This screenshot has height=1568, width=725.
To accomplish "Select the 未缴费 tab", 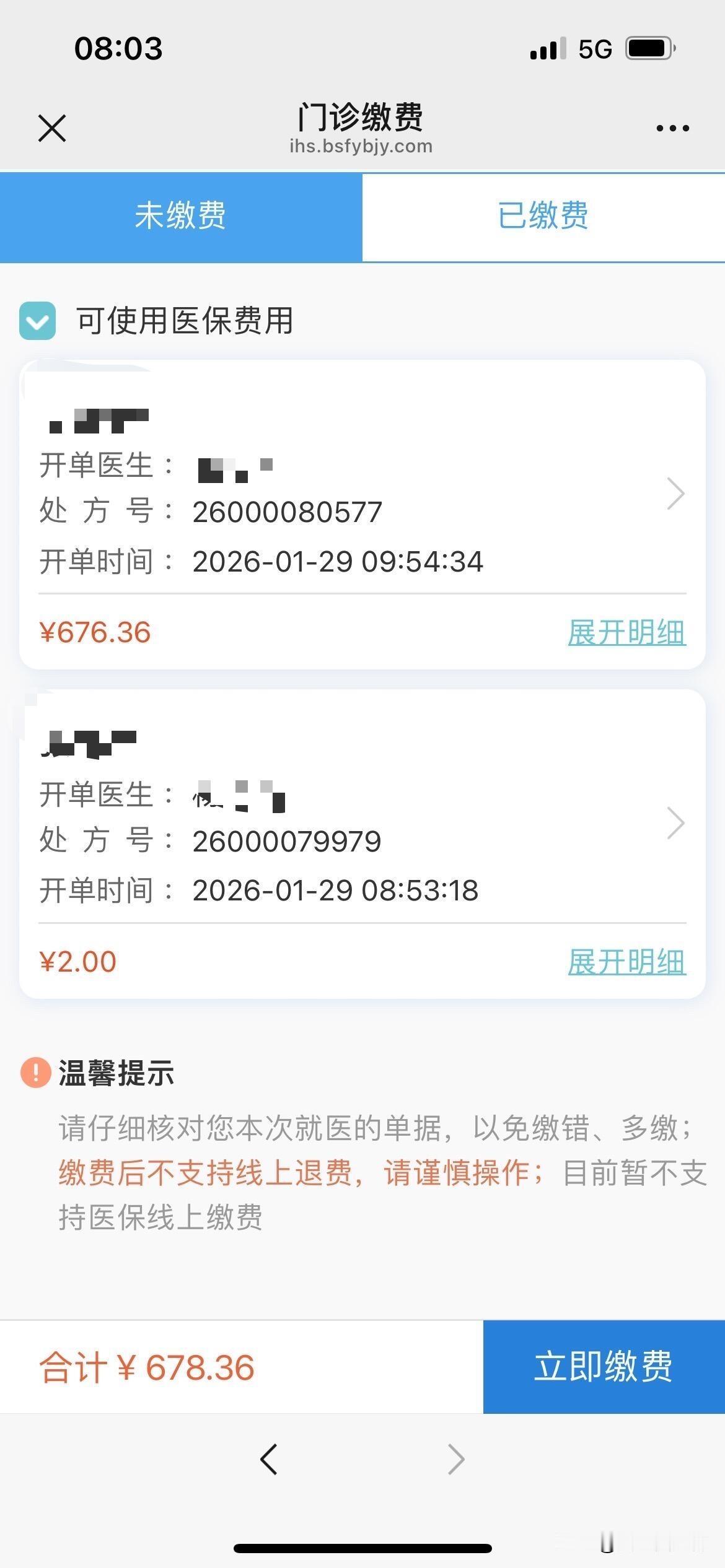I will tap(181, 217).
